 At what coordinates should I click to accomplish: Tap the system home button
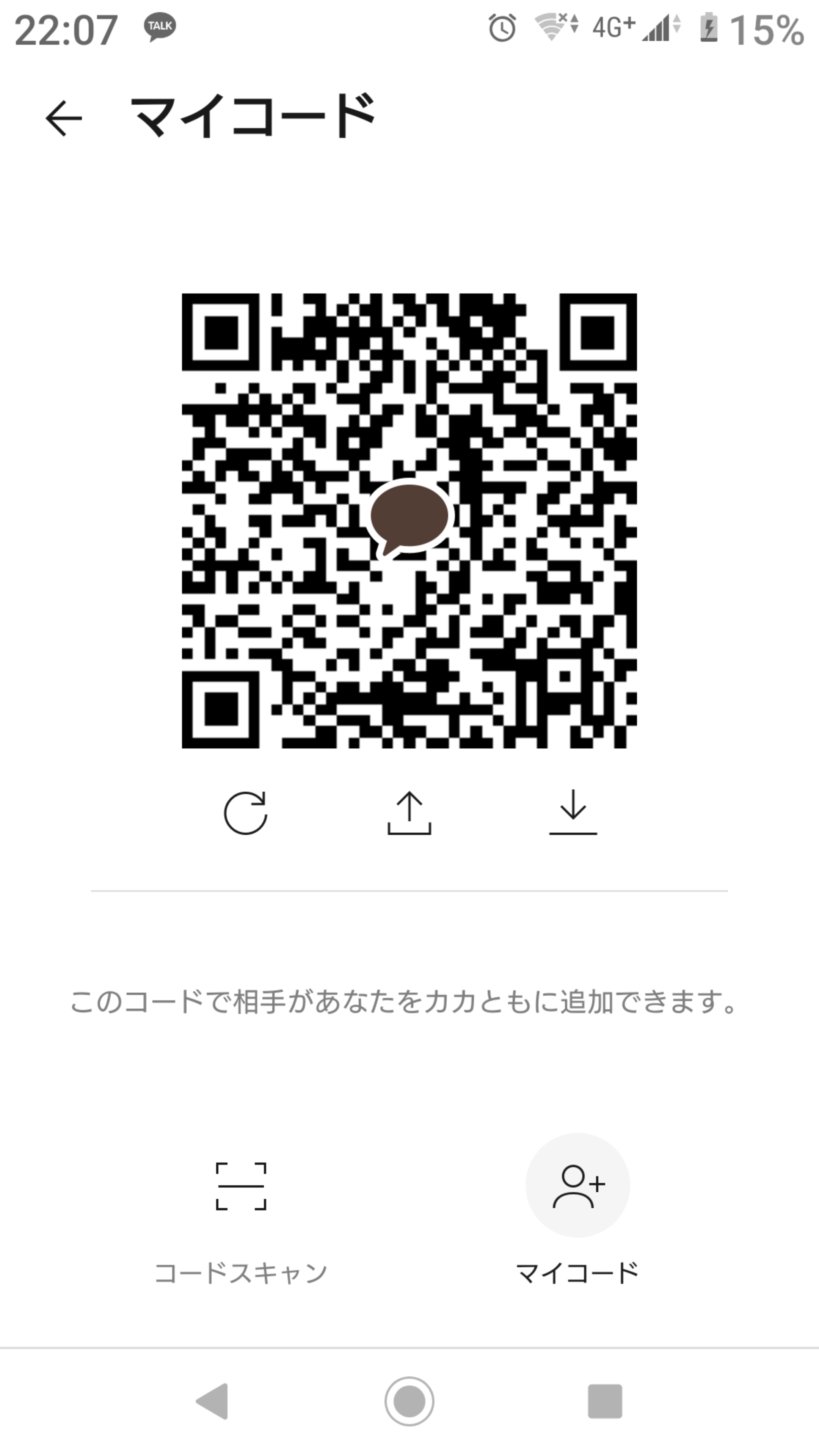point(409,1401)
